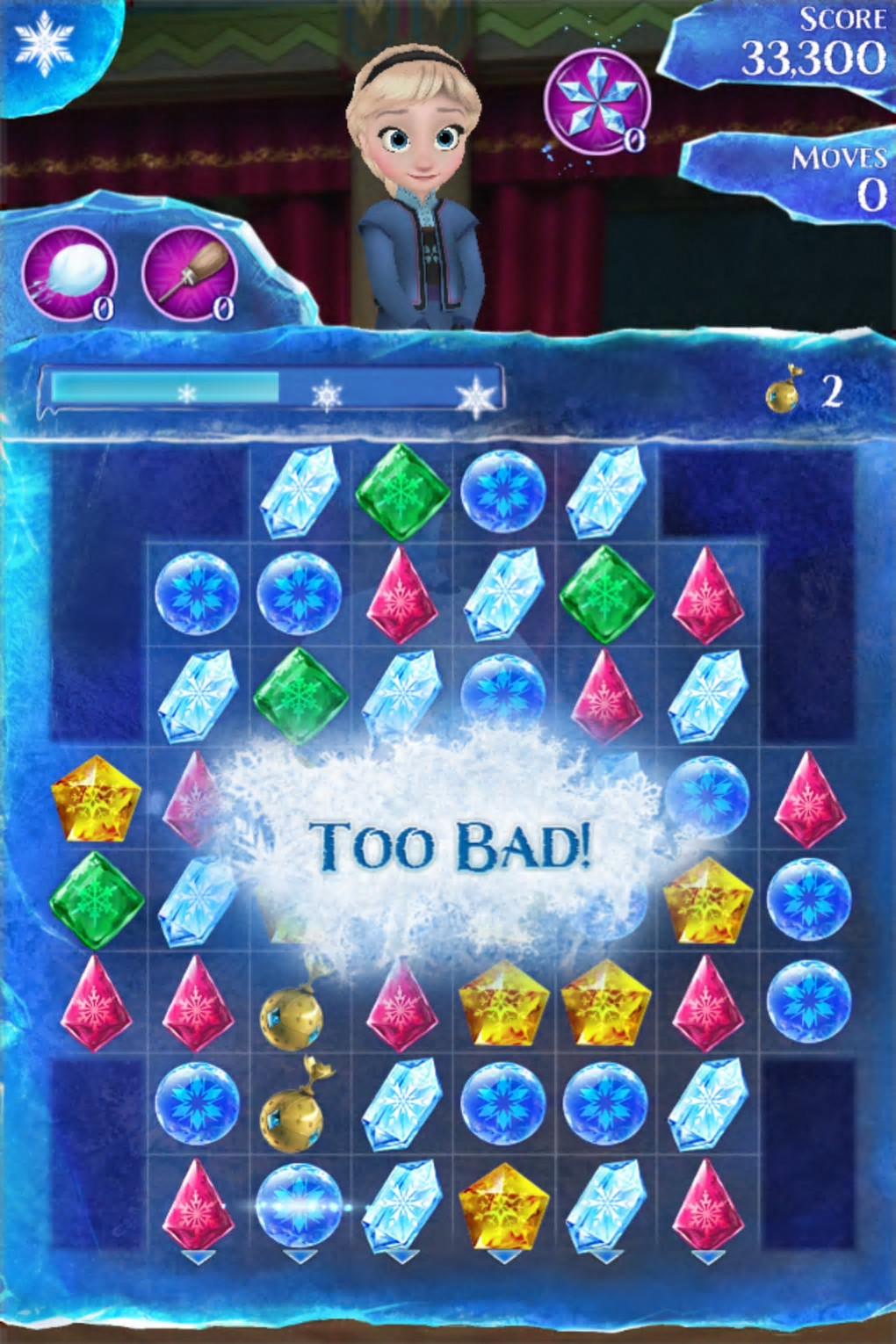Activate the ice crystal star power-up

click(x=597, y=100)
